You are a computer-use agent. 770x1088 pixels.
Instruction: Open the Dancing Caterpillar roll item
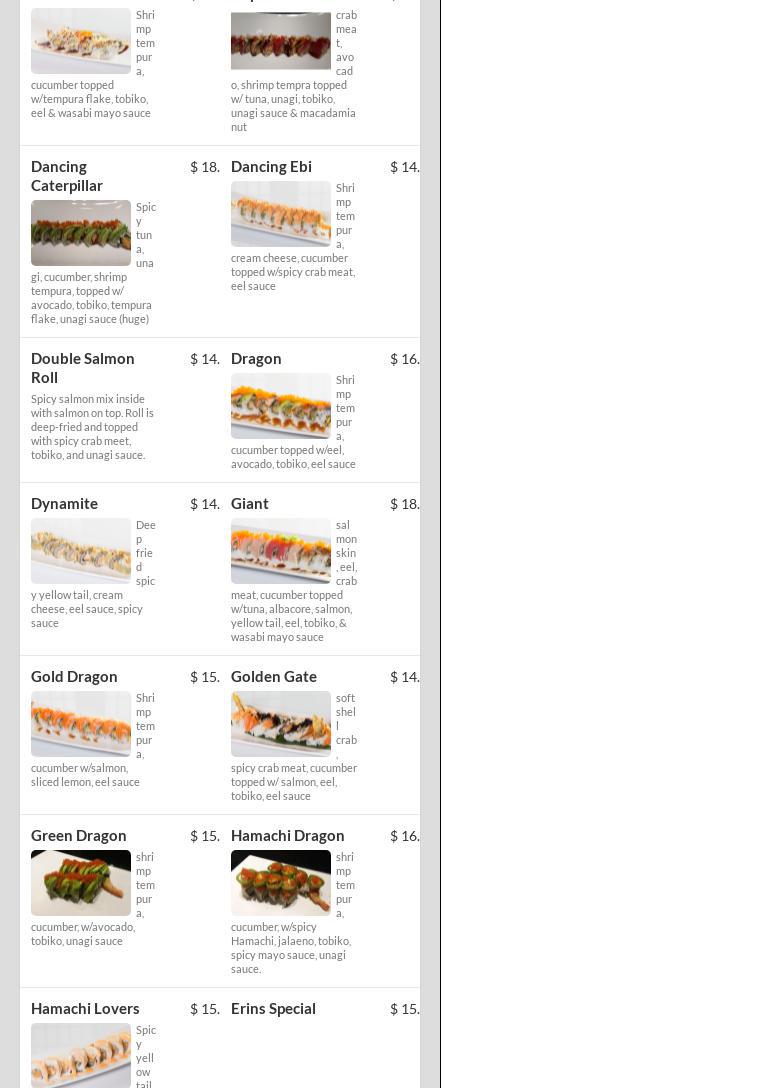67,176
